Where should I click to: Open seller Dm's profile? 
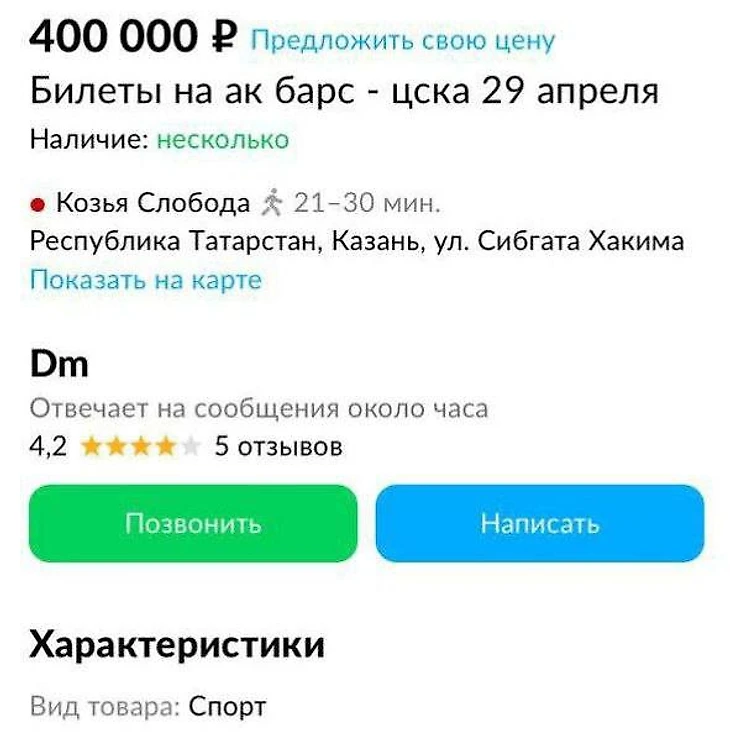60,365
